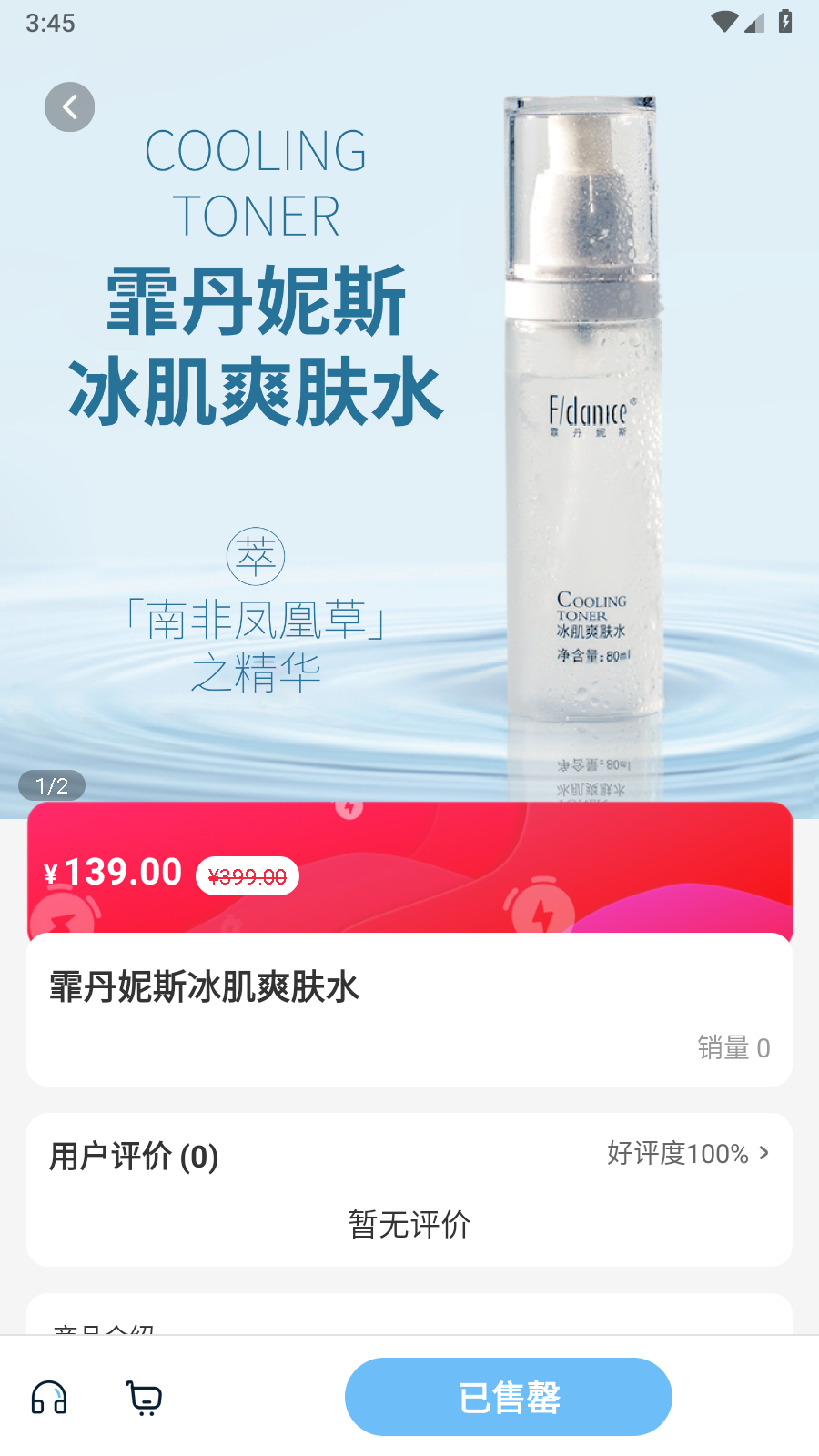Open the shopping cart
The width and height of the screenshot is (819, 1456).
pos(144,1397)
